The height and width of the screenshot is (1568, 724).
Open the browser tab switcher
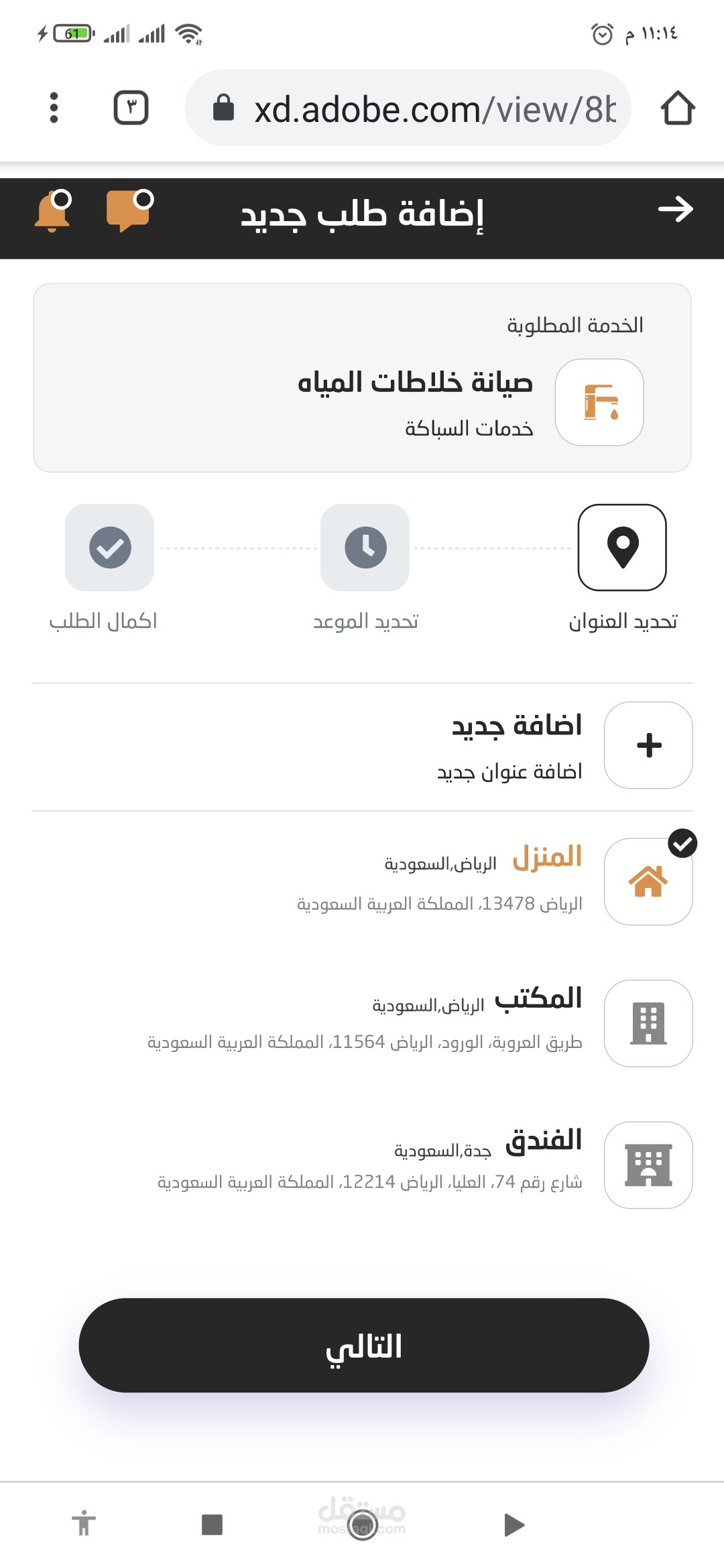tap(131, 108)
